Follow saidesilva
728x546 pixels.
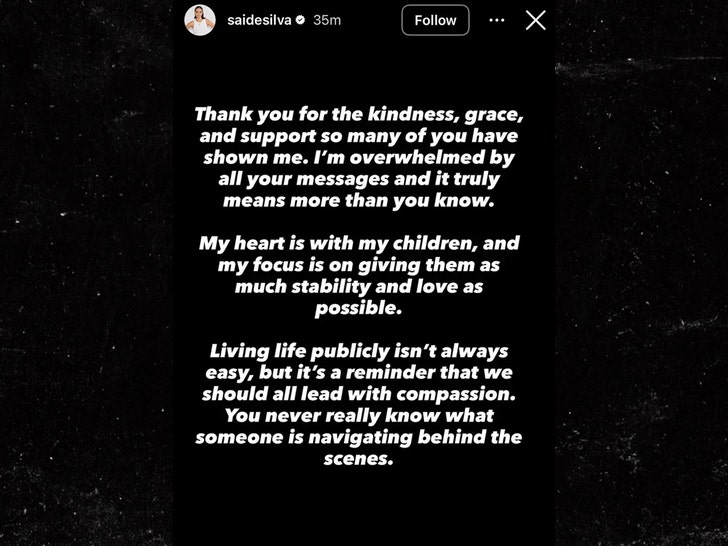[x=435, y=20]
